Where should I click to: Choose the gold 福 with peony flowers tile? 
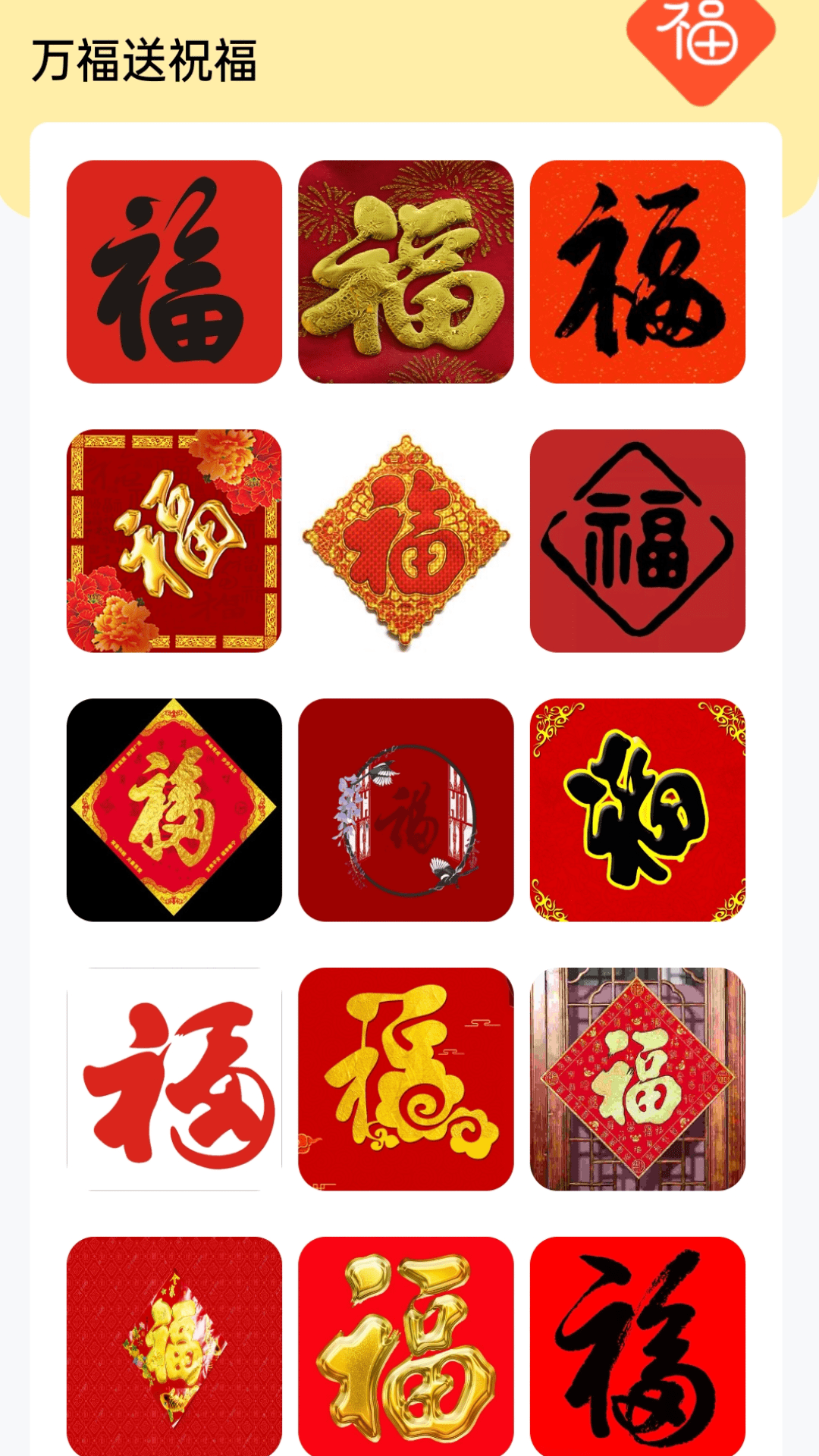coord(174,541)
